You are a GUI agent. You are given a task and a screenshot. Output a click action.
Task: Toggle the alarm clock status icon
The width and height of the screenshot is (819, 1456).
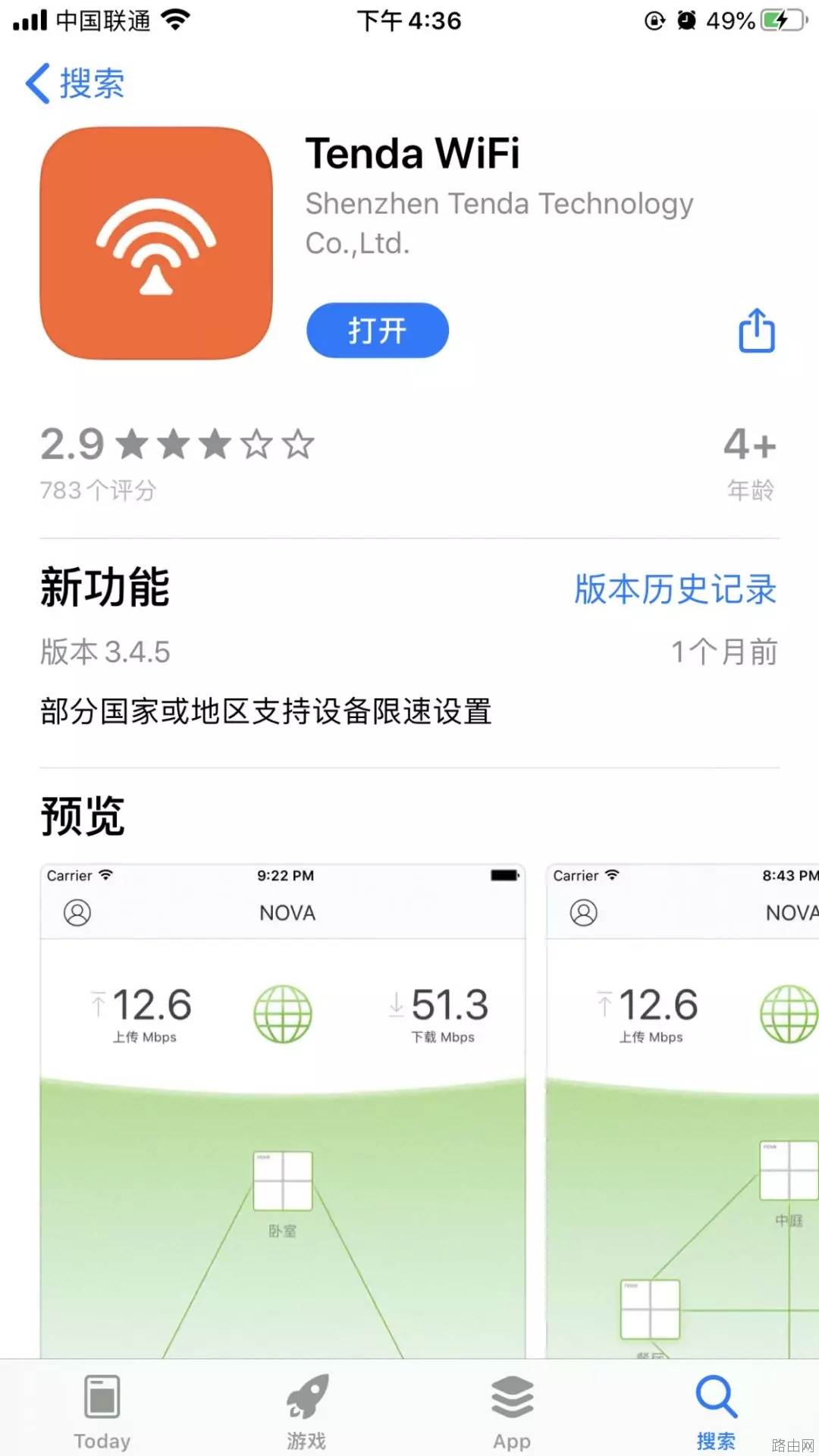[x=687, y=20]
